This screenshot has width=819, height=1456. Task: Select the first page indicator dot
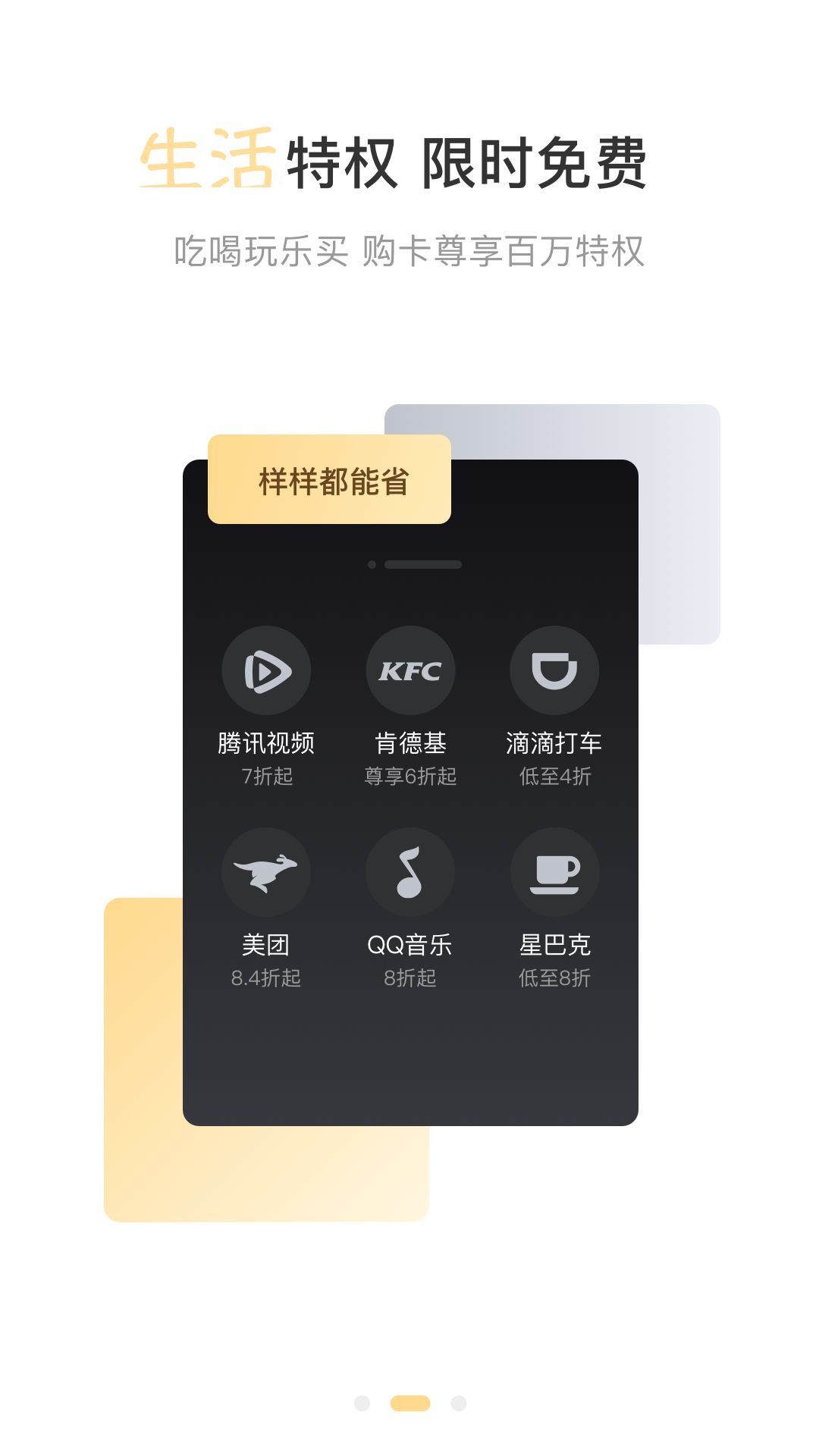coord(362,1403)
